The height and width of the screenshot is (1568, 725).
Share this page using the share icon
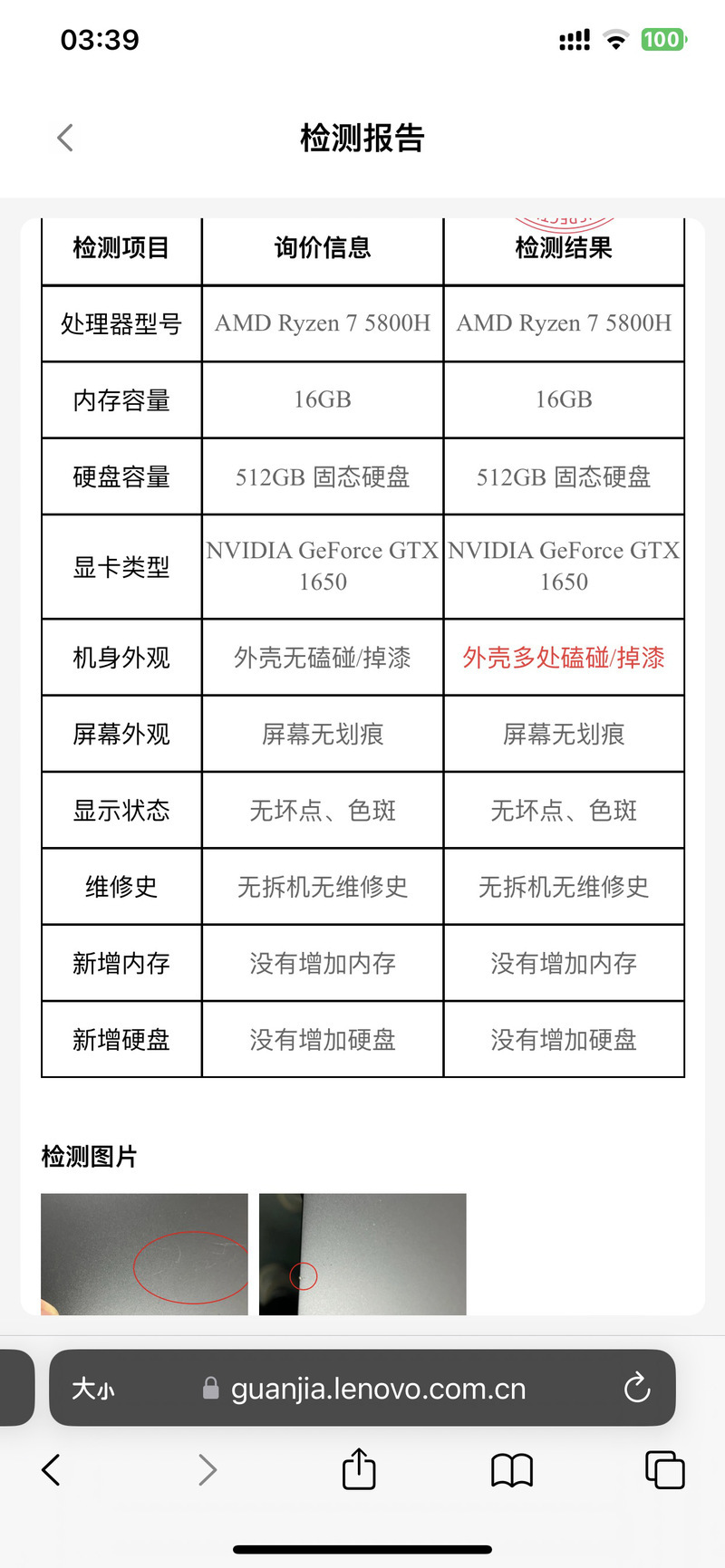click(x=359, y=1468)
